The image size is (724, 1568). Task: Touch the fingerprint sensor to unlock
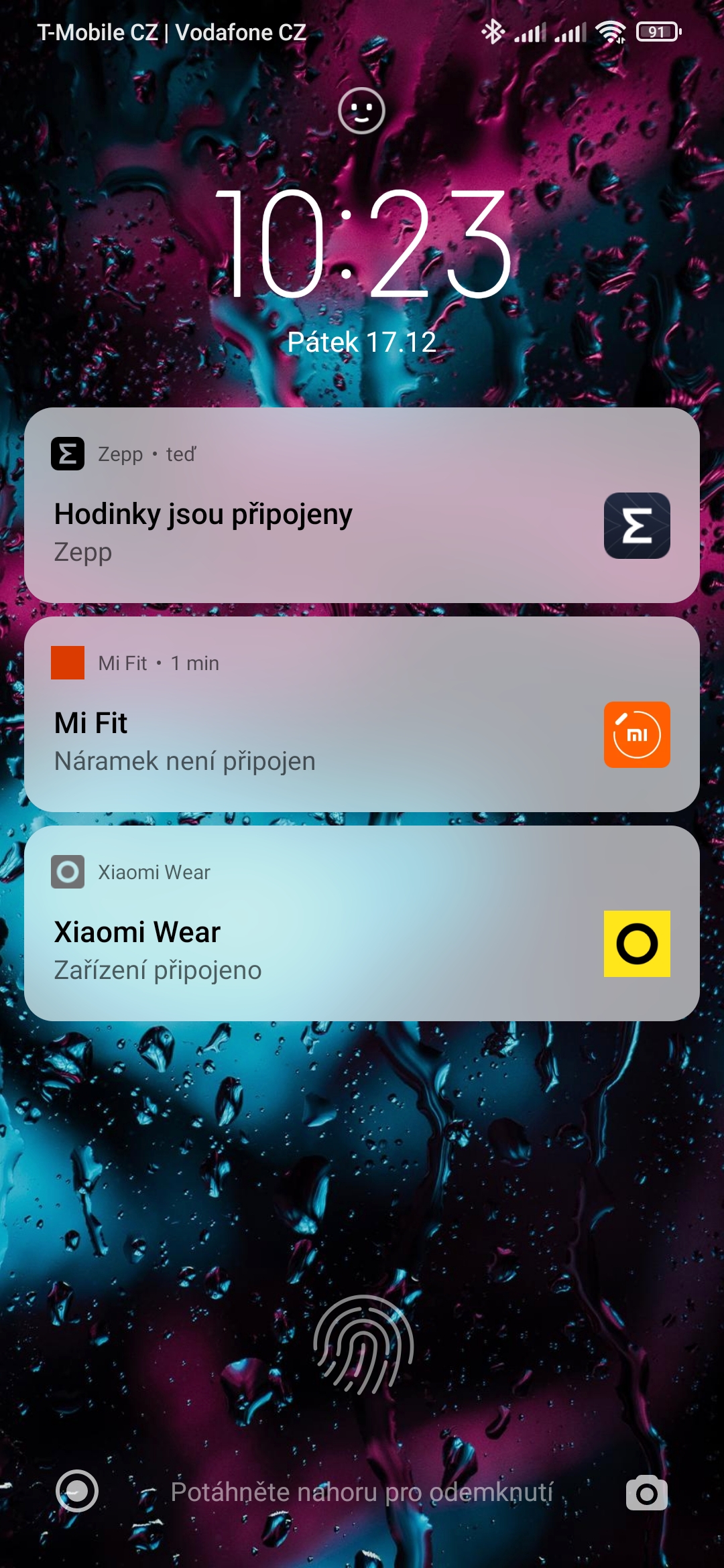click(363, 1344)
